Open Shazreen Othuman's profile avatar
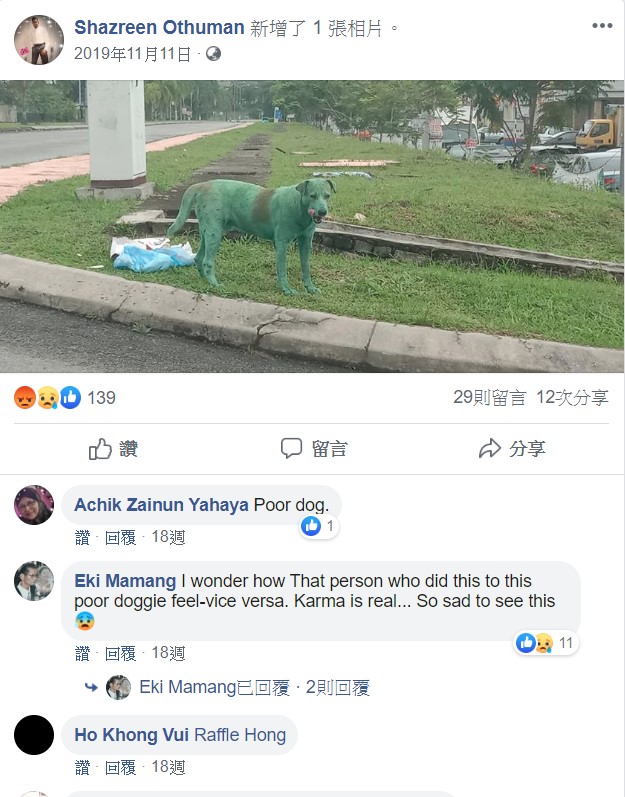 [38, 39]
